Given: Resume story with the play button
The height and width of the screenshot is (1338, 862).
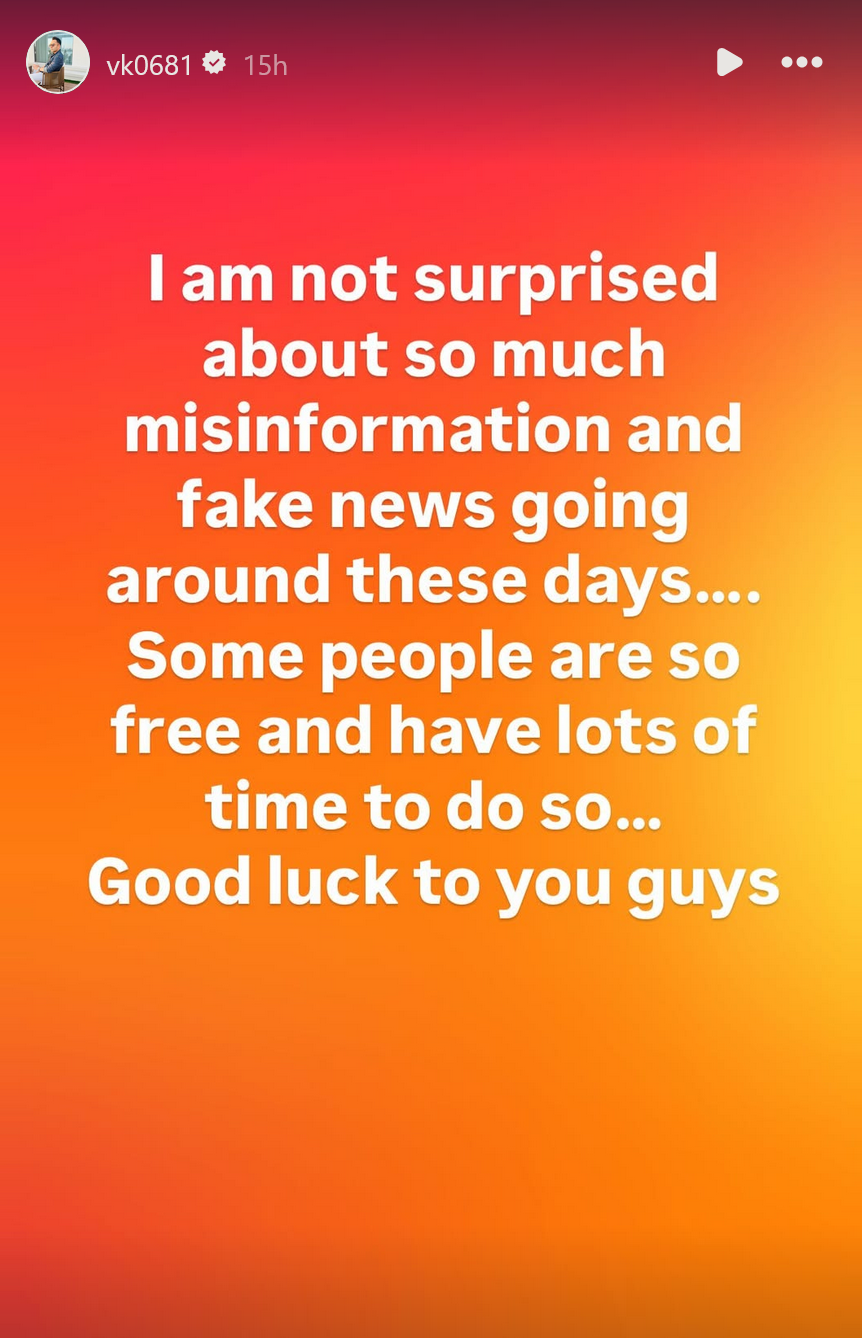Looking at the screenshot, I should pyautogui.click(x=729, y=63).
